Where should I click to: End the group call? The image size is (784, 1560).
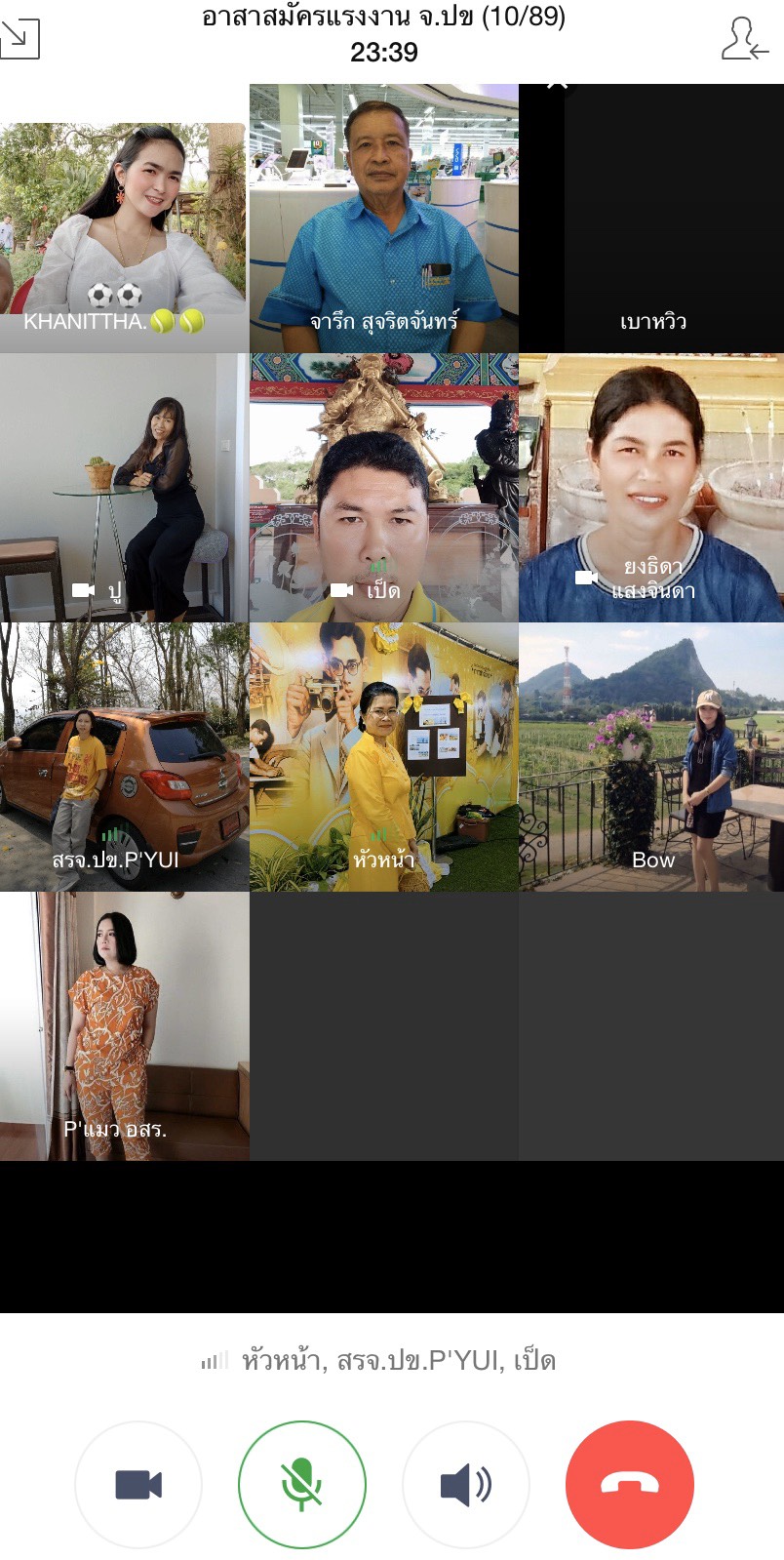pyautogui.click(x=629, y=1484)
